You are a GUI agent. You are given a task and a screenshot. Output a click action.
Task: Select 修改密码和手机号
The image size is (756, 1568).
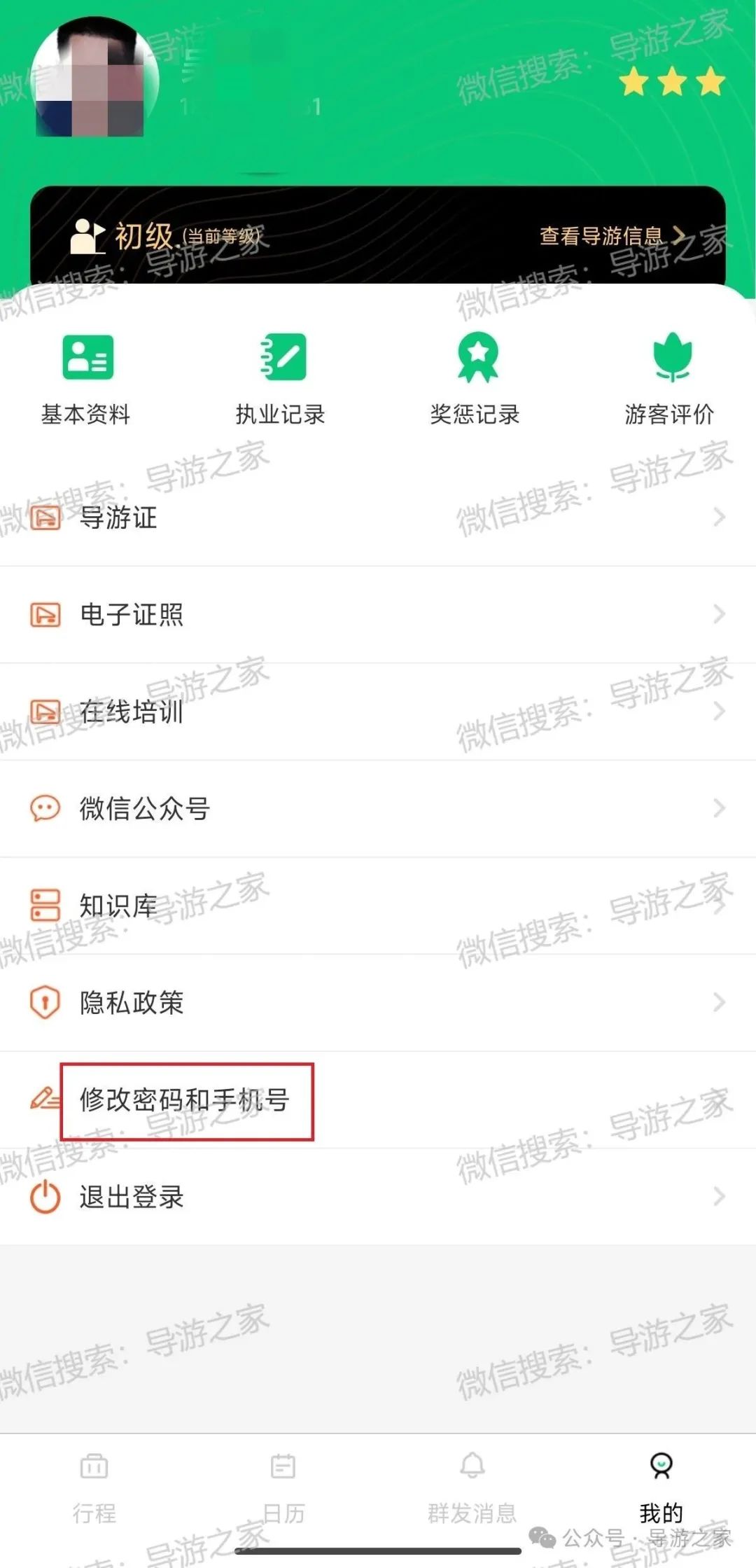[x=185, y=1099]
